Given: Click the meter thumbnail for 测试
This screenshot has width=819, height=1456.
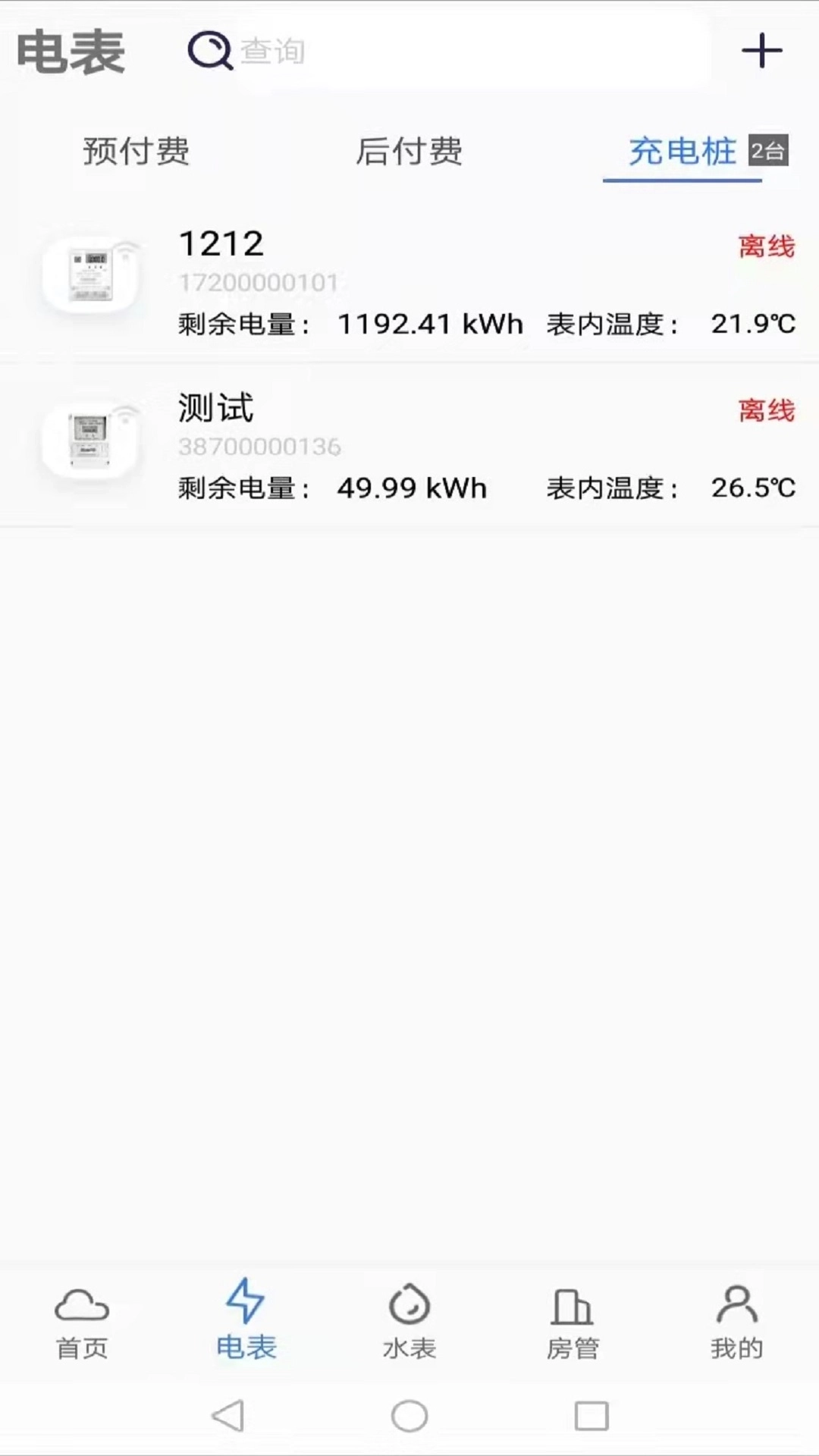Looking at the screenshot, I should tap(90, 441).
